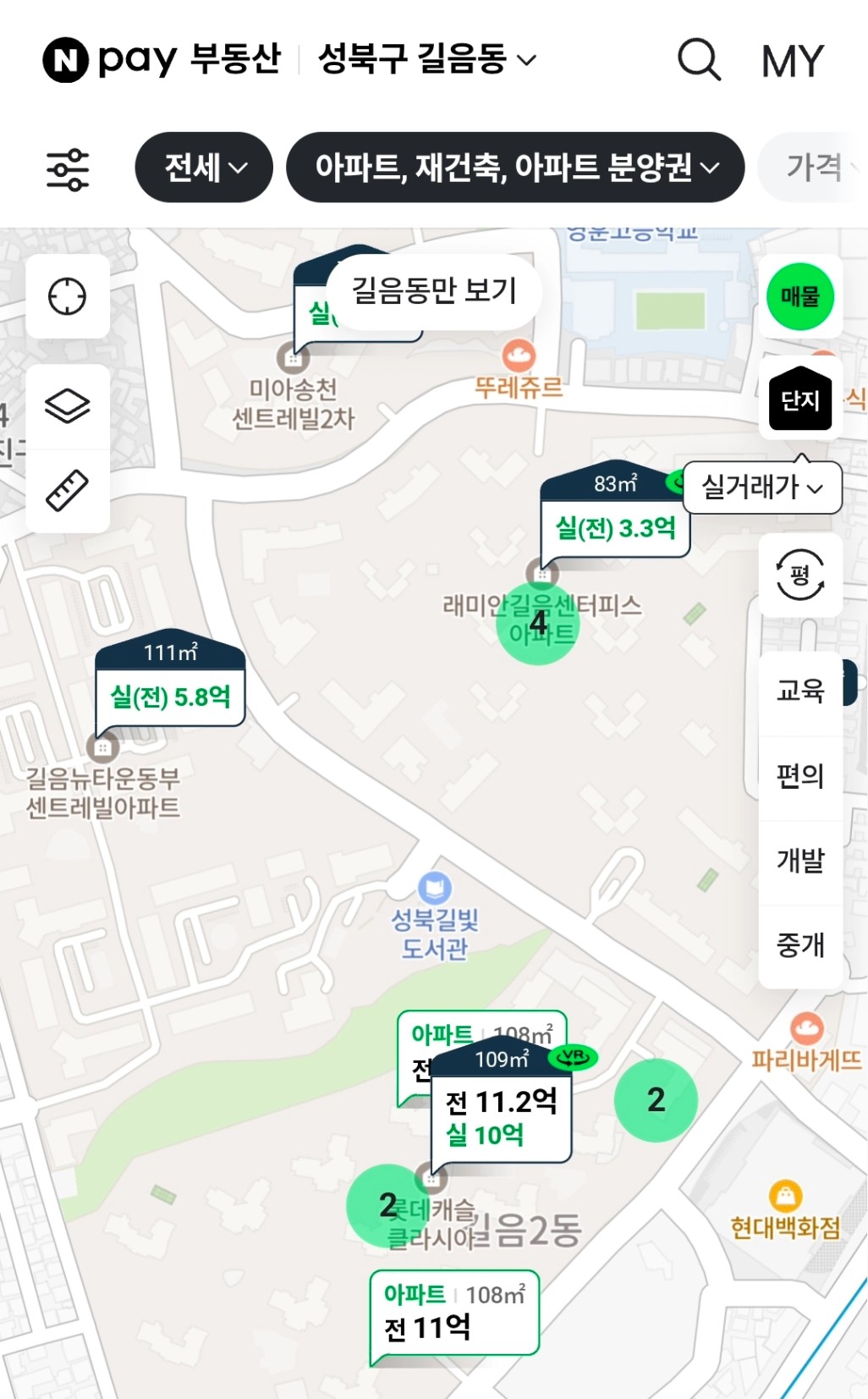Tap the 길음동만 보기 button
This screenshot has width=868, height=1399.
pyautogui.click(x=434, y=291)
